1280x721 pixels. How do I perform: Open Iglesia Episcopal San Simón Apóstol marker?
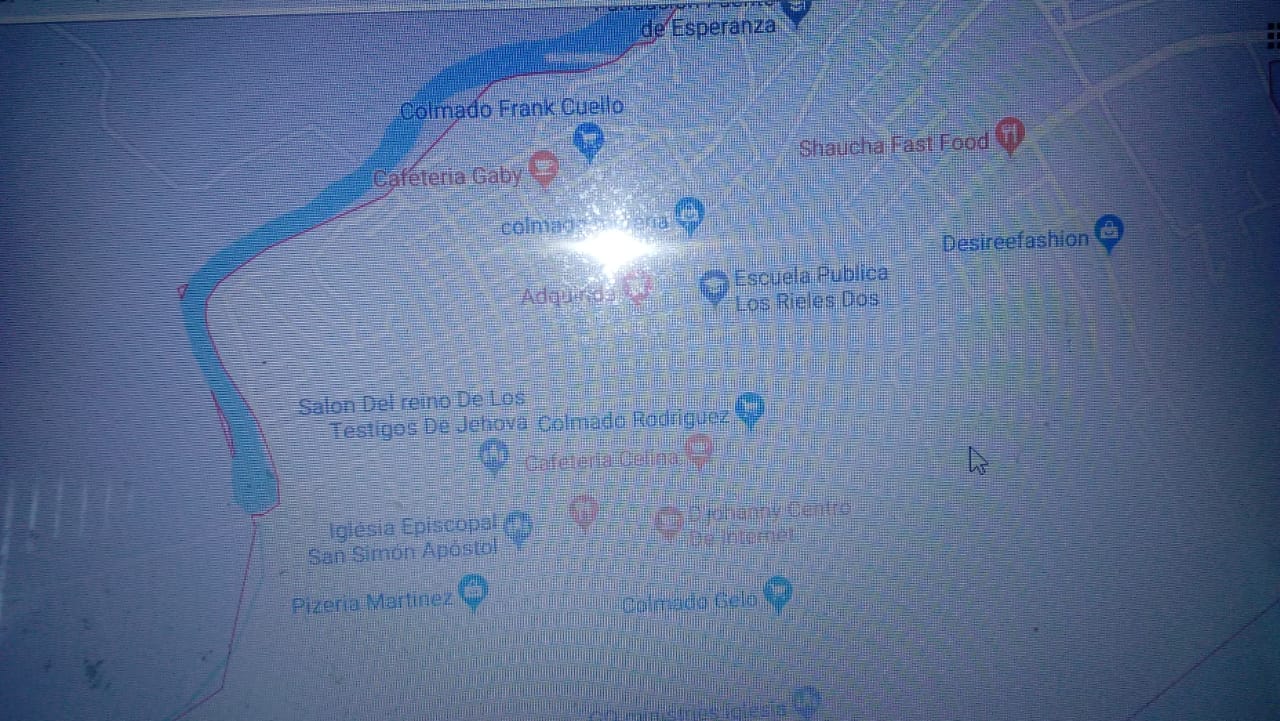[517, 527]
